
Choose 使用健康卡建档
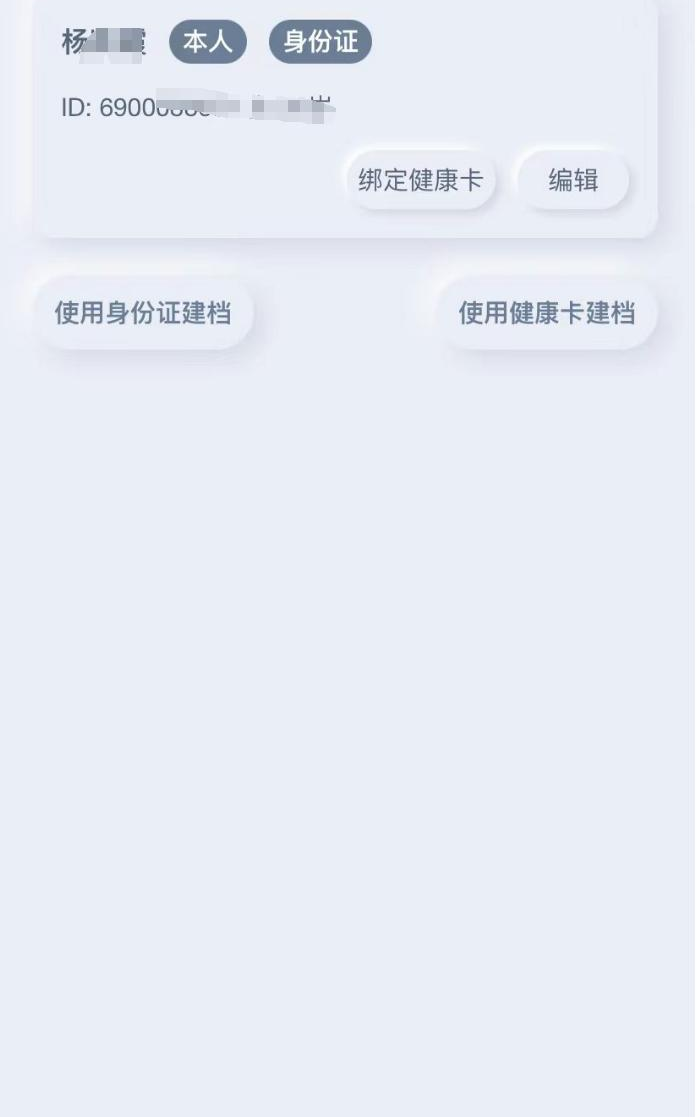[x=547, y=313]
